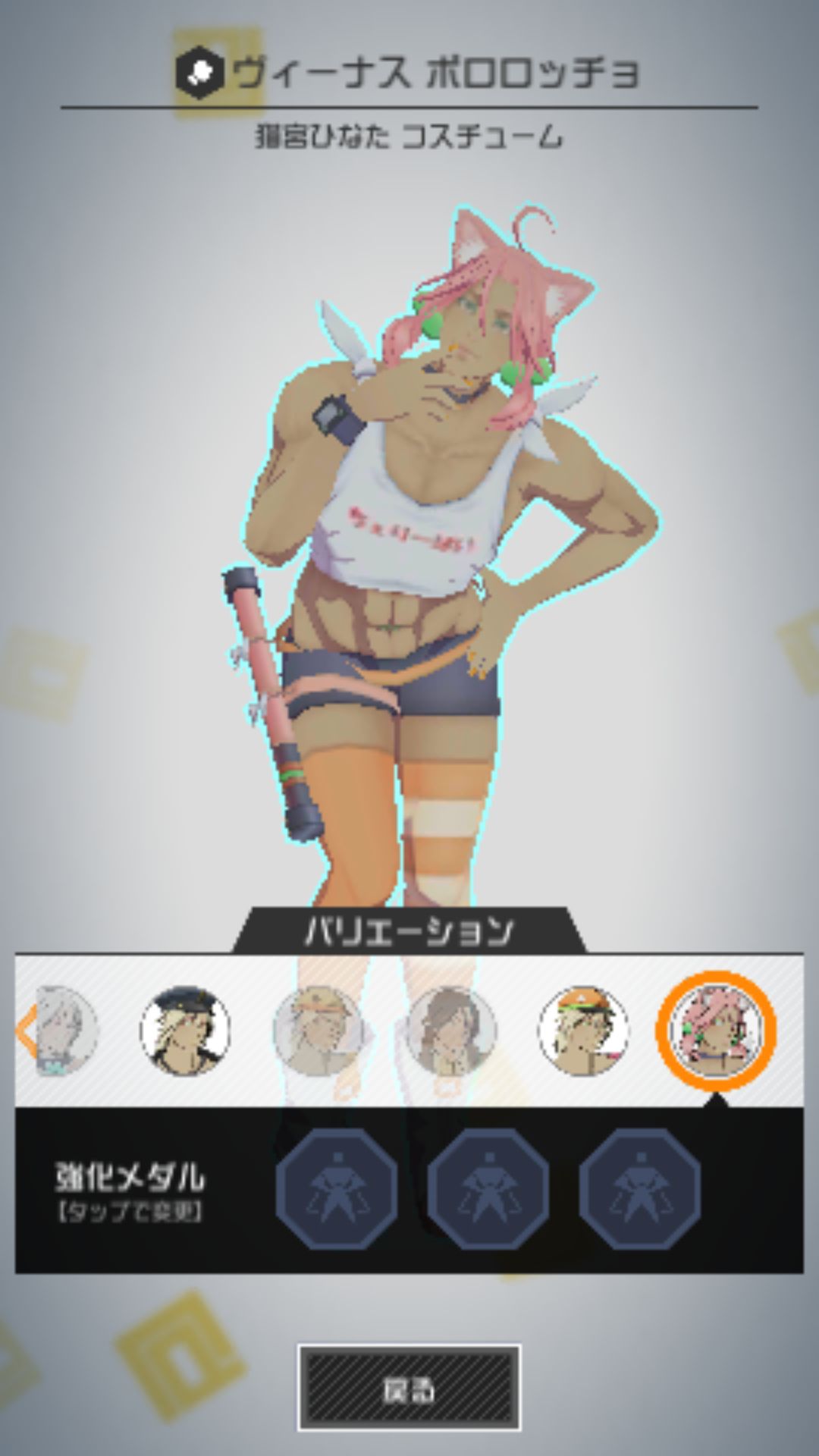The height and width of the screenshot is (1456, 819).
Task: Select the pink cat-ear hair variation
Action: [717, 1030]
